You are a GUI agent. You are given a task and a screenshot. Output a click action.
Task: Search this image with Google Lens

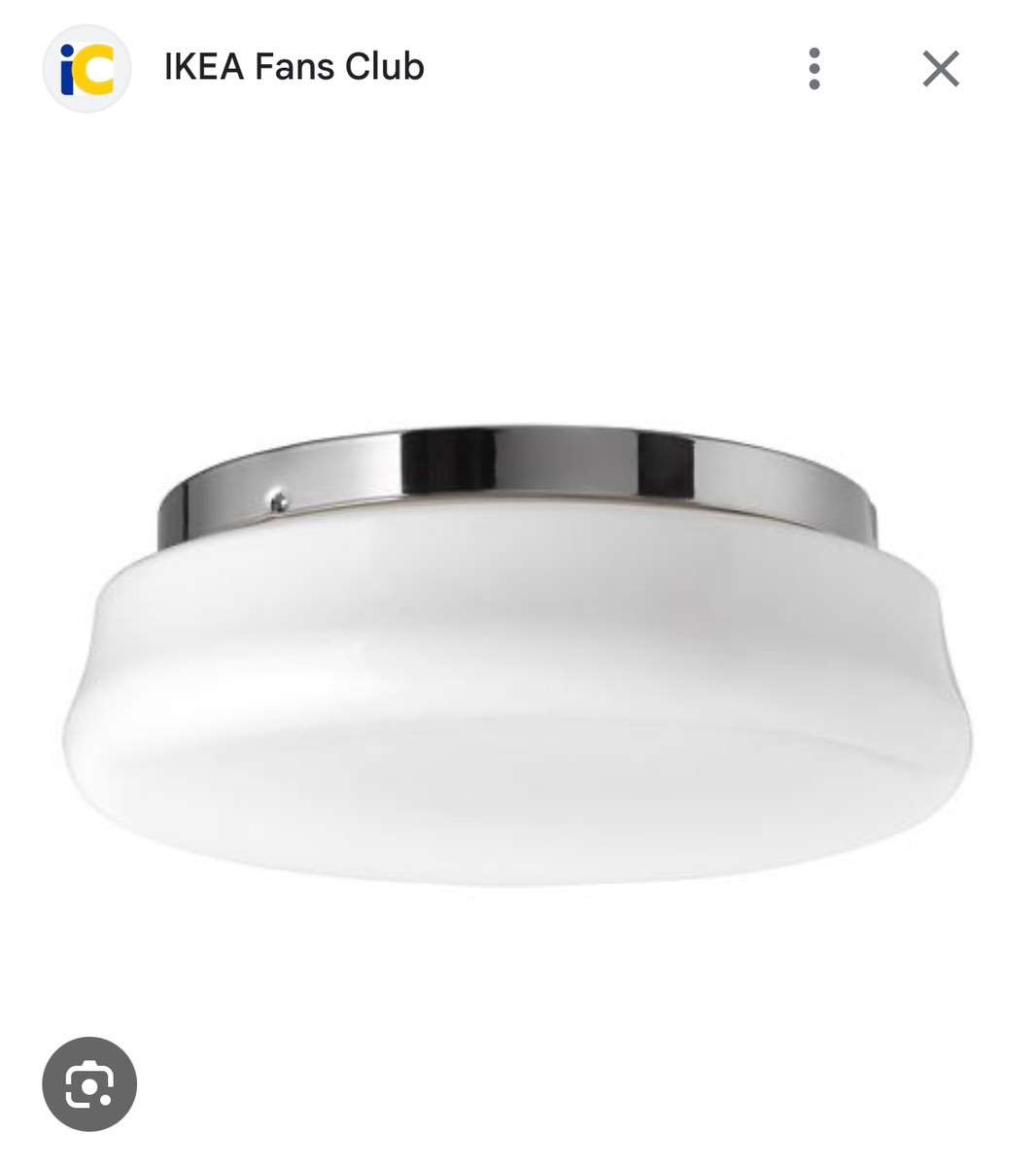[89, 1083]
